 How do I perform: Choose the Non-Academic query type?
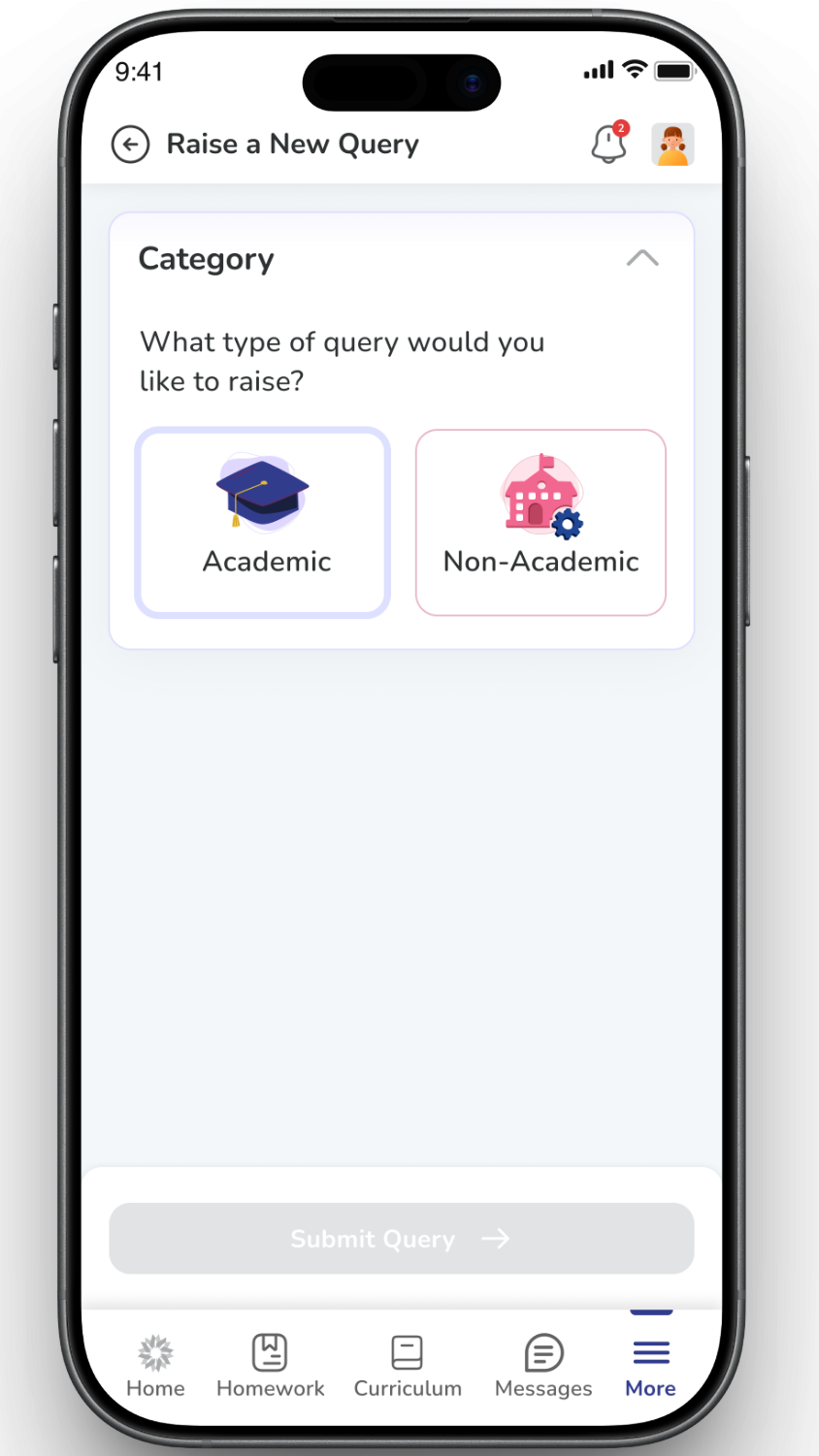pyautogui.click(x=541, y=522)
